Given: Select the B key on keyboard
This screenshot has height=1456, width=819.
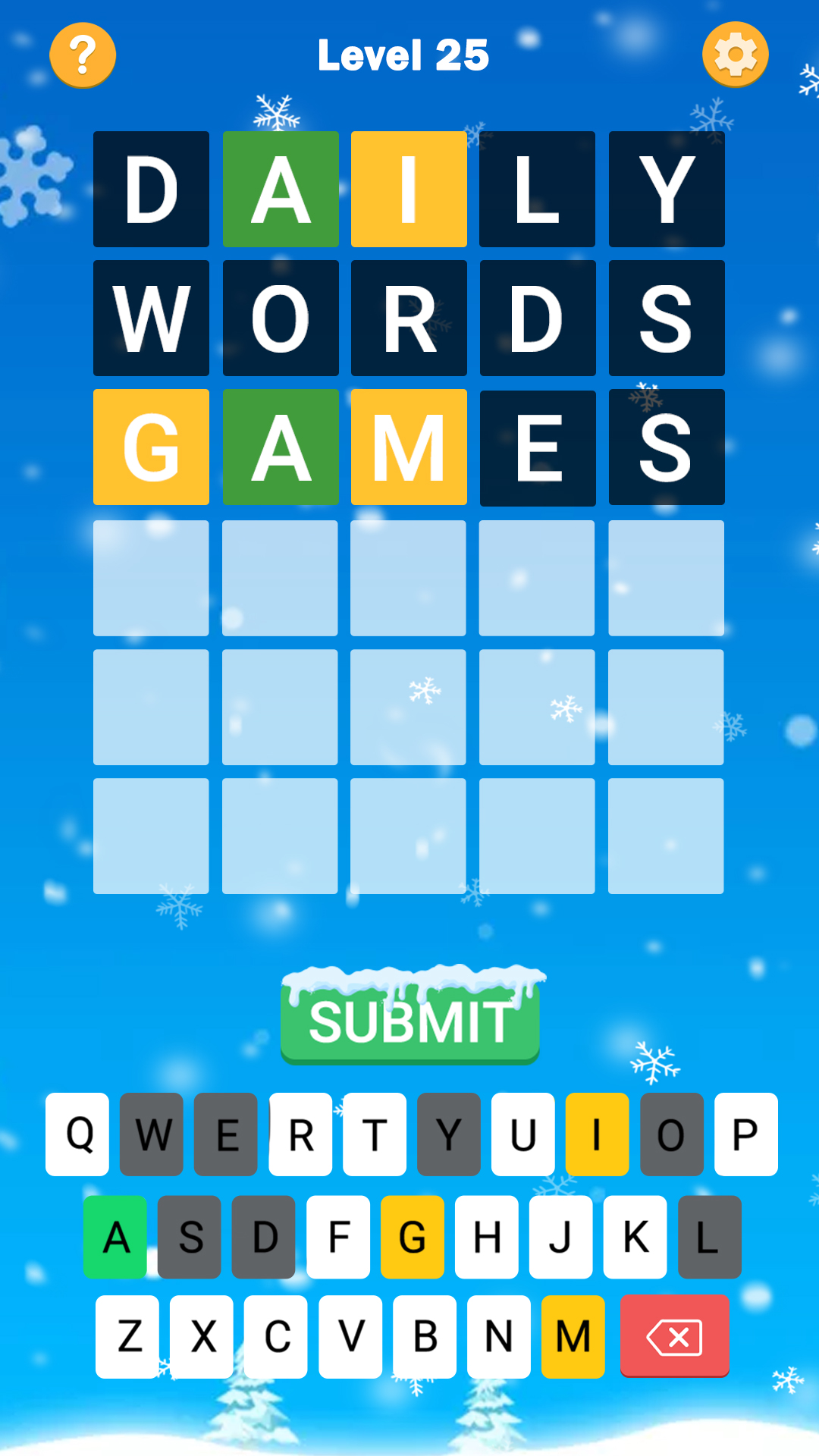Looking at the screenshot, I should click(x=425, y=1337).
